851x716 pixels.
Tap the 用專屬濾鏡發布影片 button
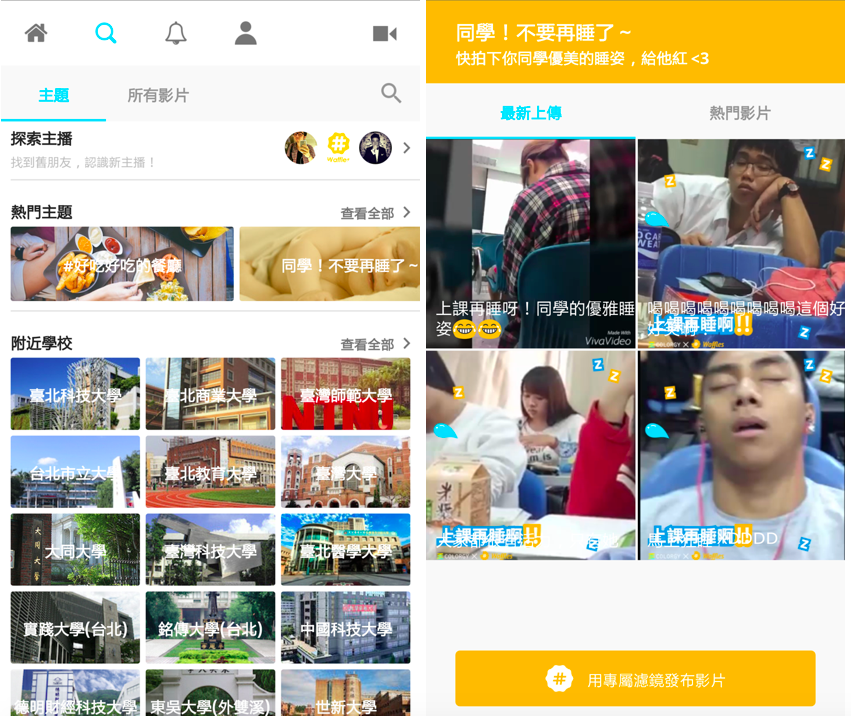(635, 680)
